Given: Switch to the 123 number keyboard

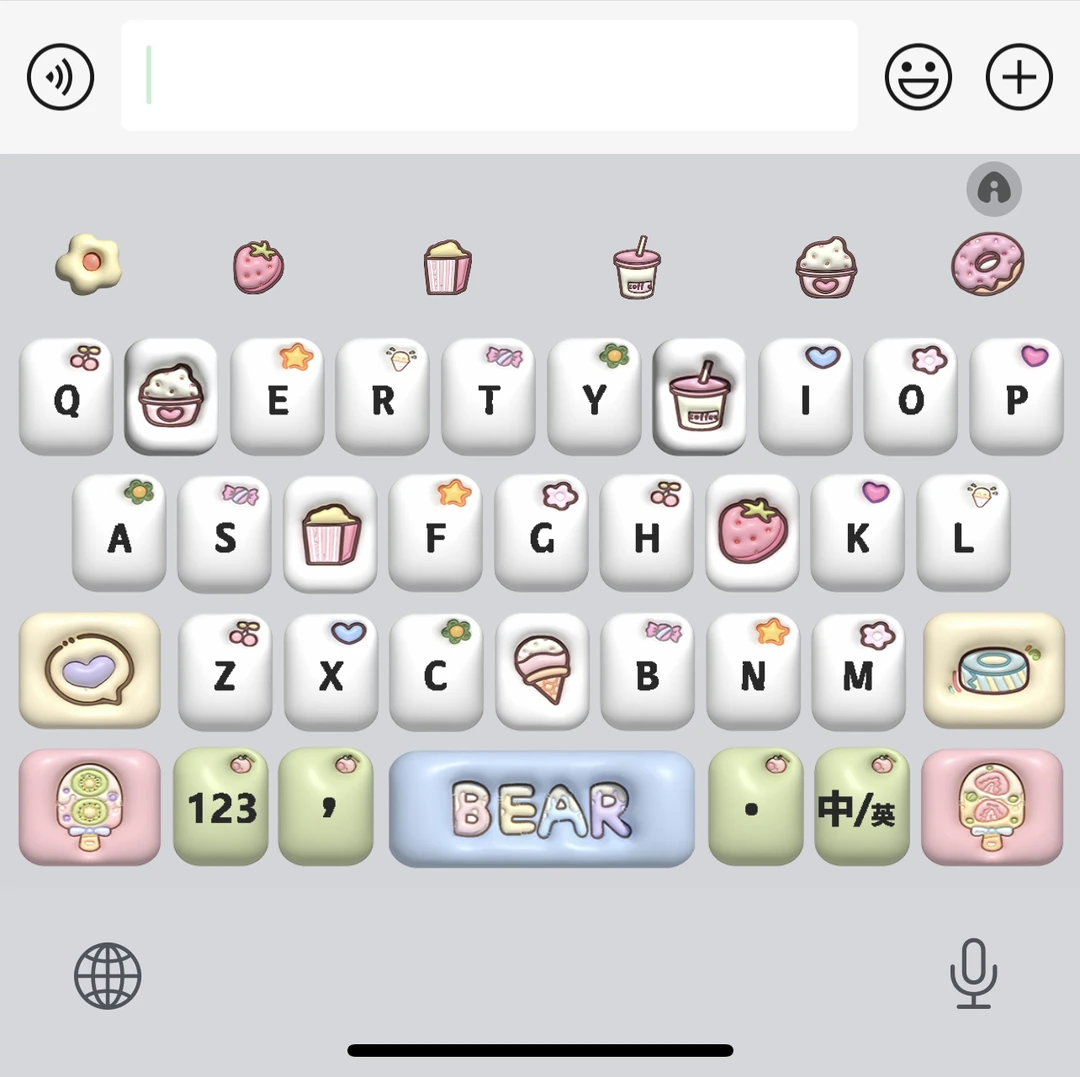Looking at the screenshot, I should [221, 807].
